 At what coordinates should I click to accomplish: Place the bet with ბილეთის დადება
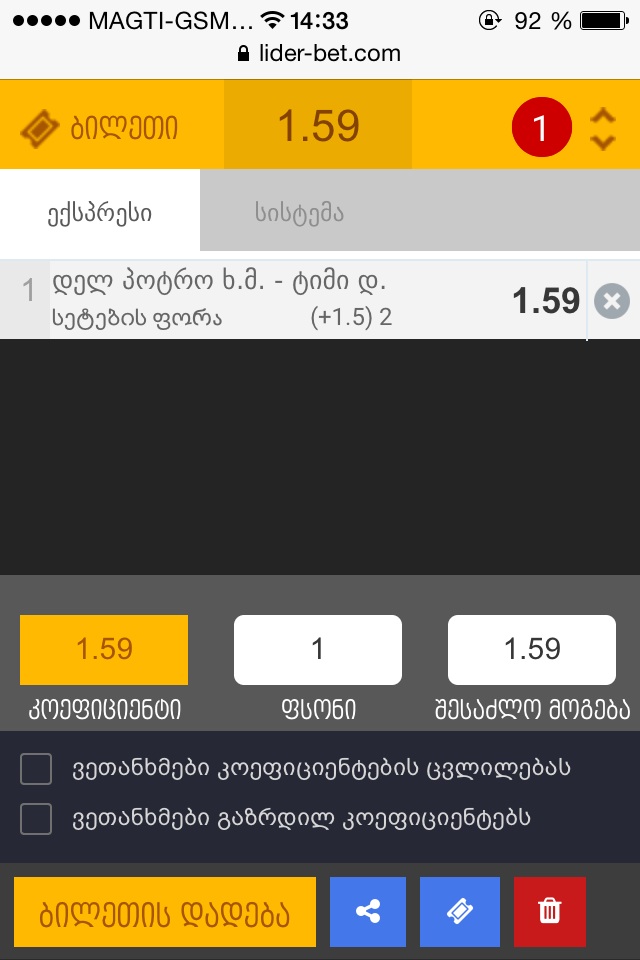[x=165, y=912]
